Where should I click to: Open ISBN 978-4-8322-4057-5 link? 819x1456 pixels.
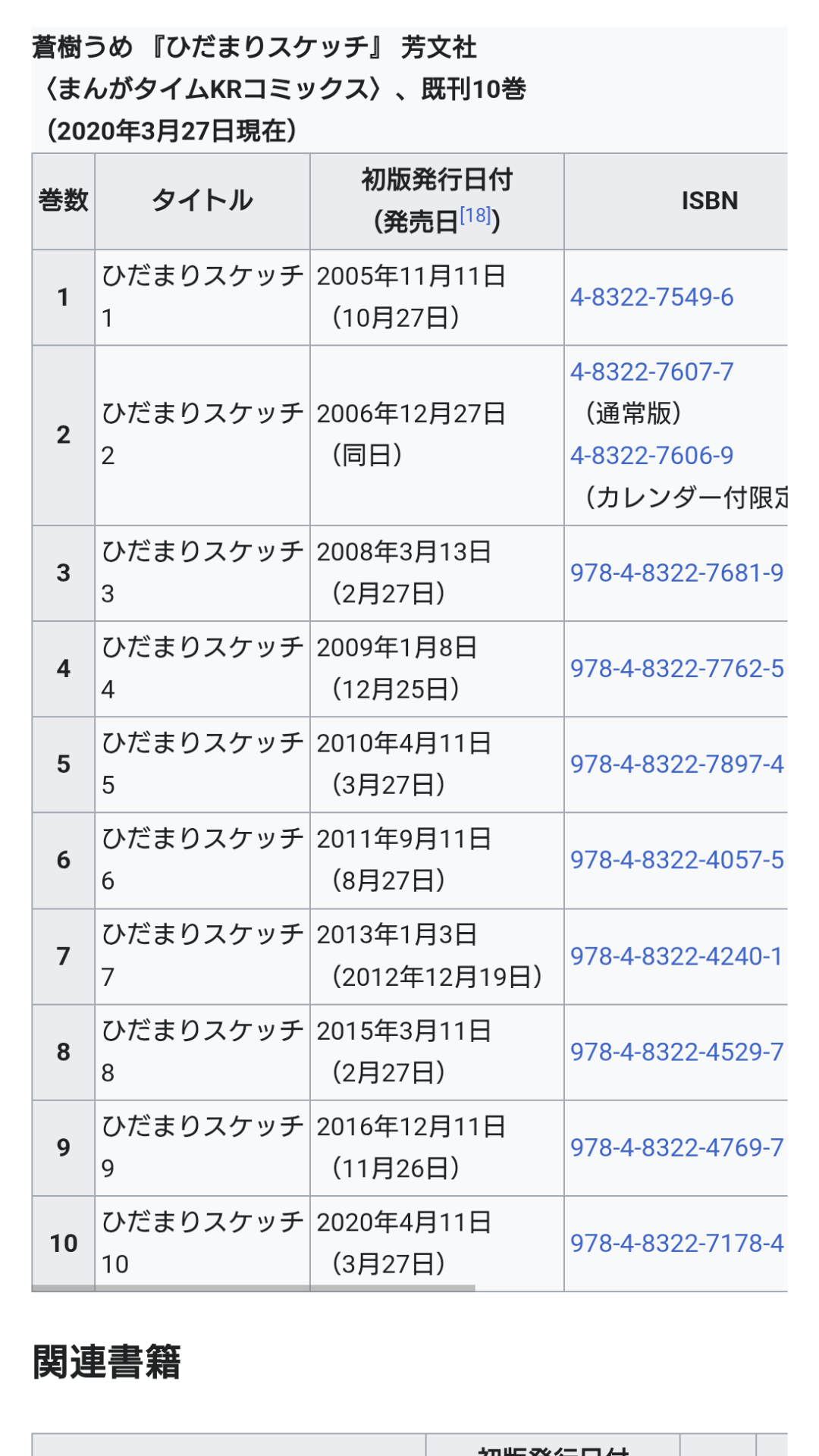pos(676,860)
